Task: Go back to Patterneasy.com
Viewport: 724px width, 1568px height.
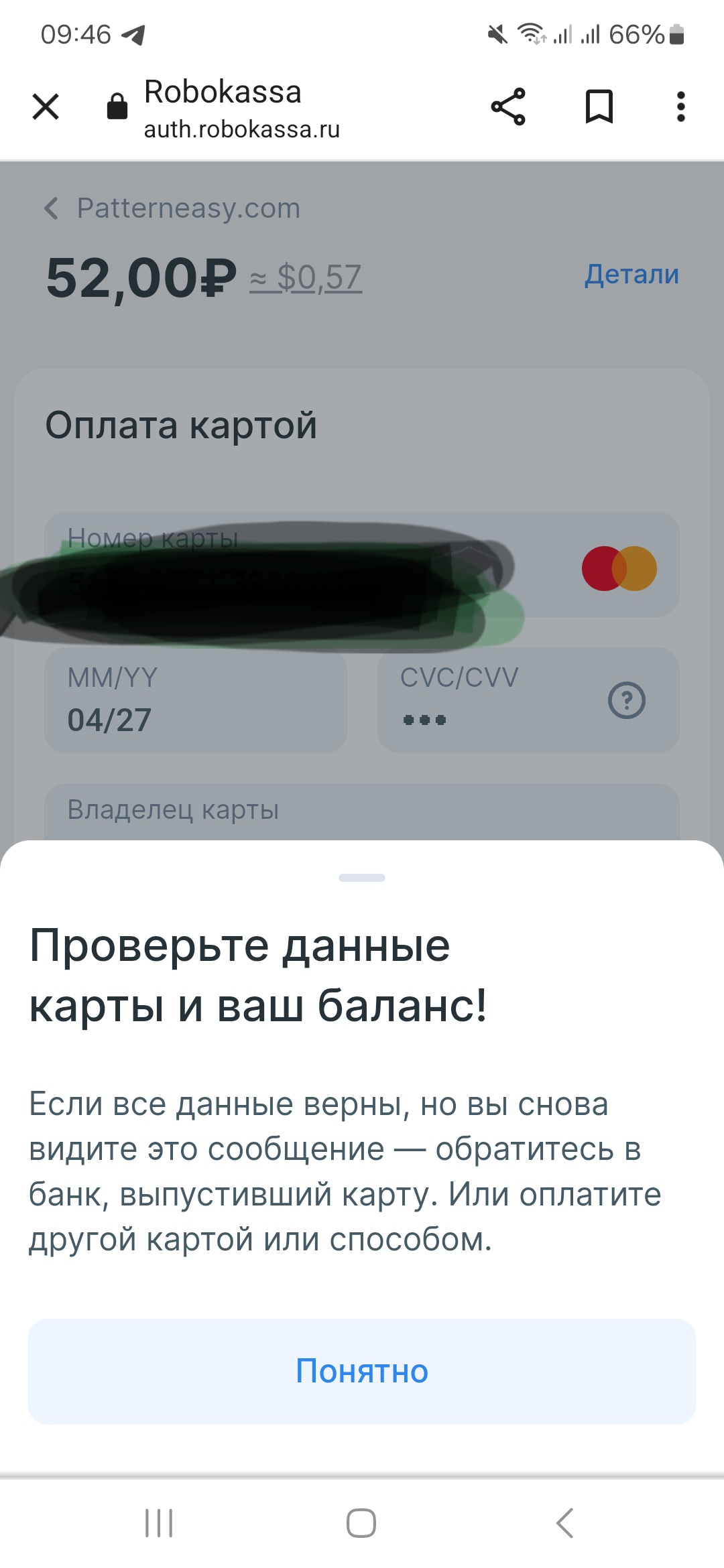Action: 173,208
